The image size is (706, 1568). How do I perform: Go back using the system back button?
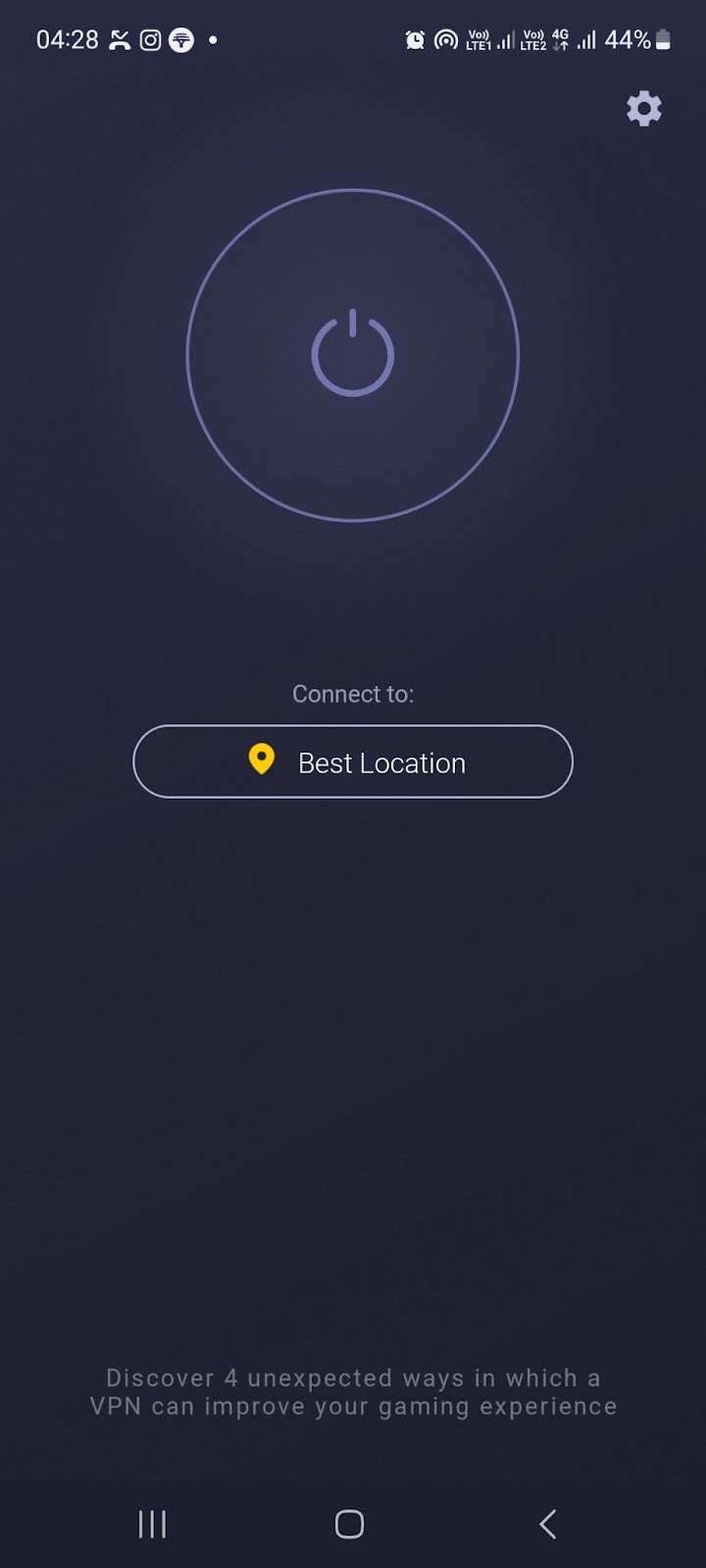(548, 1524)
